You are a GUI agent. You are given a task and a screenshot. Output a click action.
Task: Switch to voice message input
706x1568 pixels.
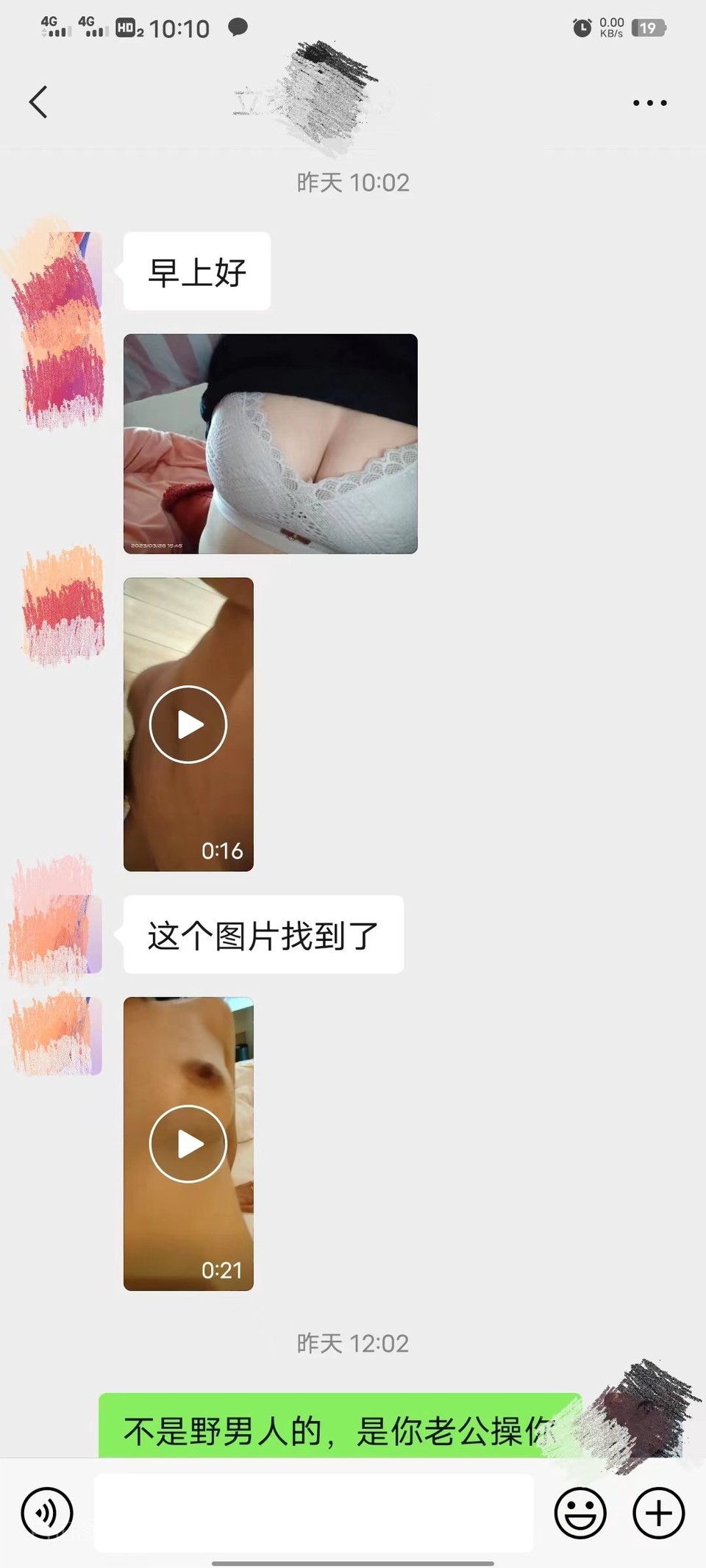[x=47, y=1513]
